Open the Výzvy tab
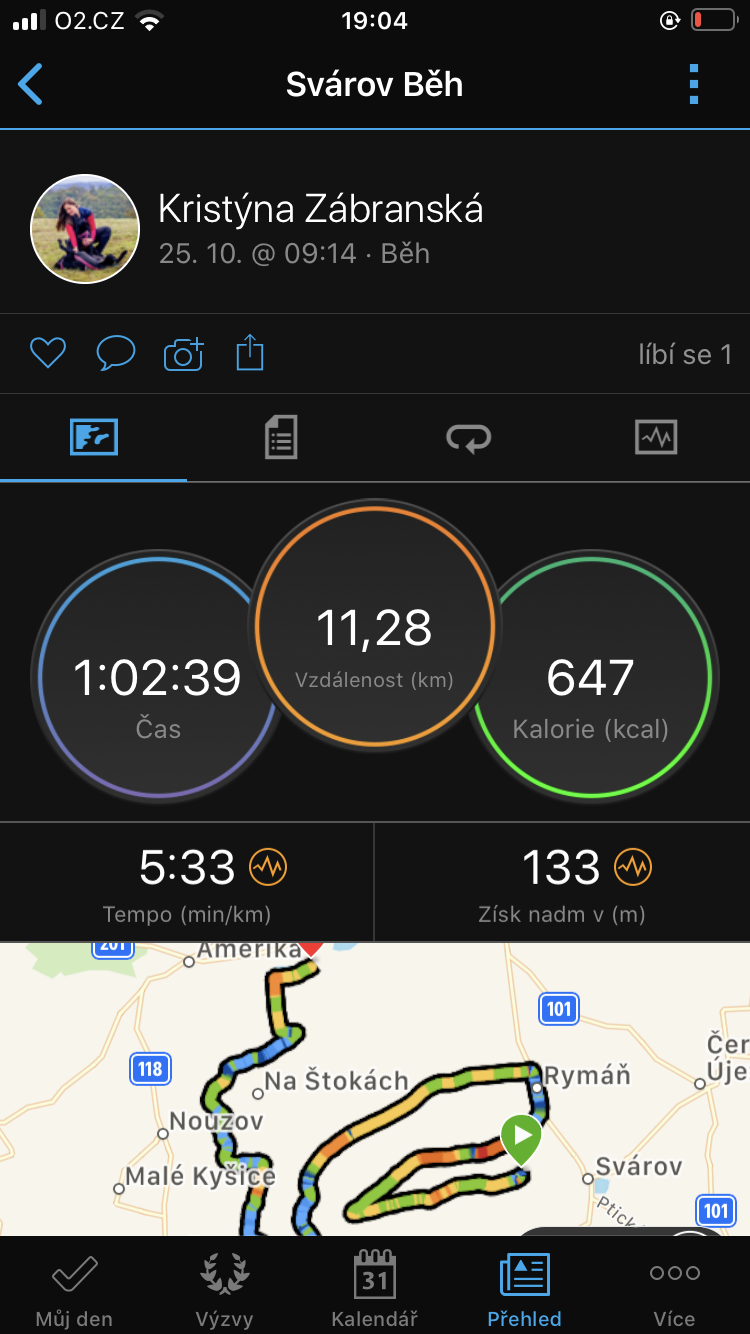Image resolution: width=750 pixels, height=1334 pixels. tap(224, 1289)
